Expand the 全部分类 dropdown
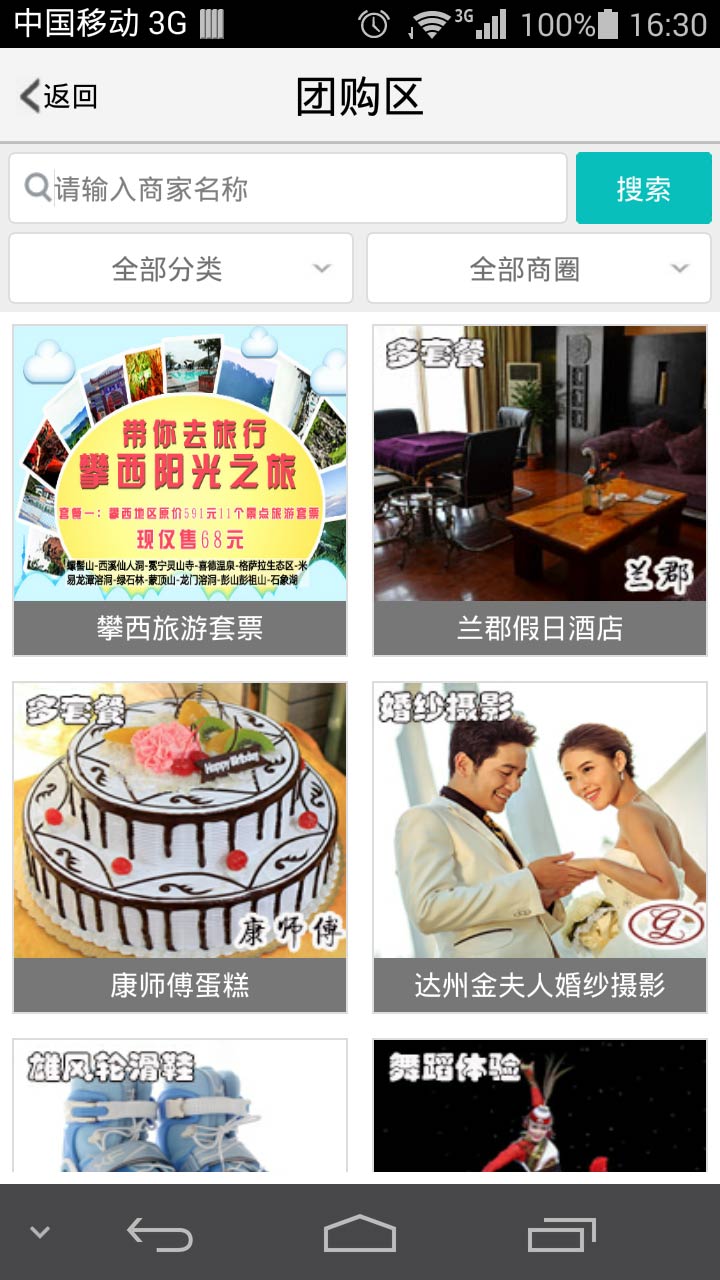The image size is (720, 1280). point(181,268)
